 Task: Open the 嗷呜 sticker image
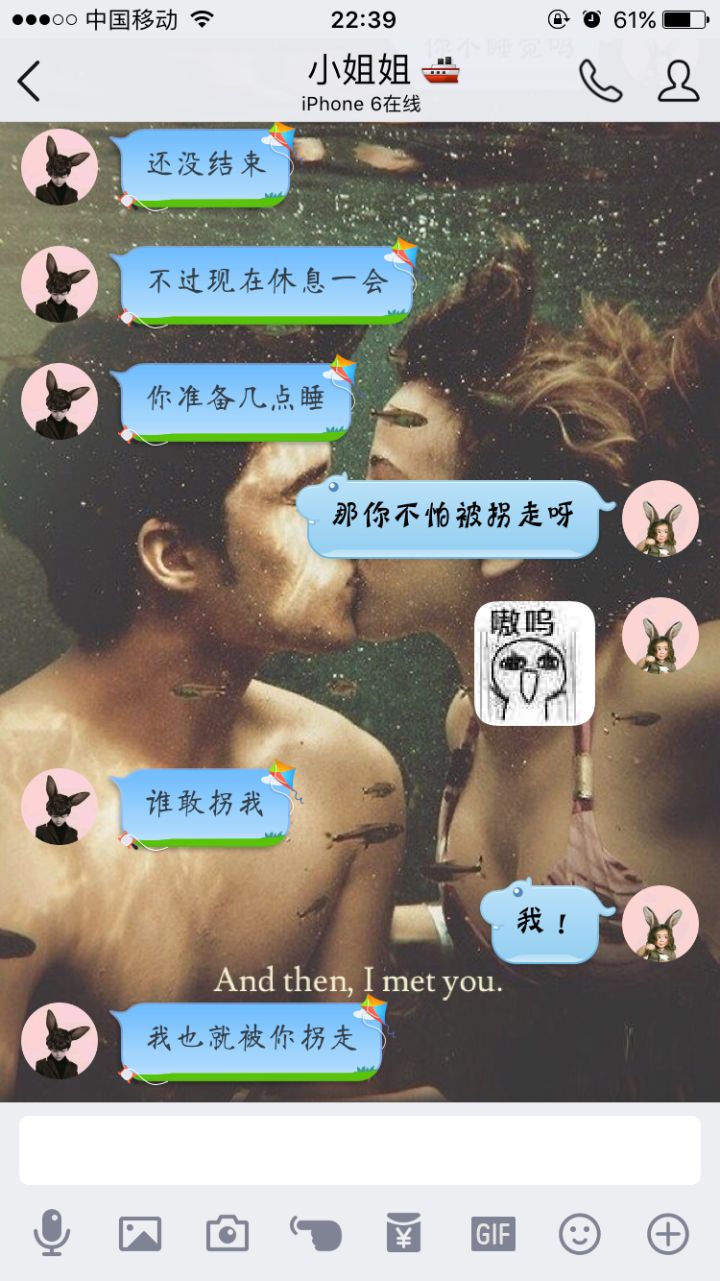click(534, 663)
